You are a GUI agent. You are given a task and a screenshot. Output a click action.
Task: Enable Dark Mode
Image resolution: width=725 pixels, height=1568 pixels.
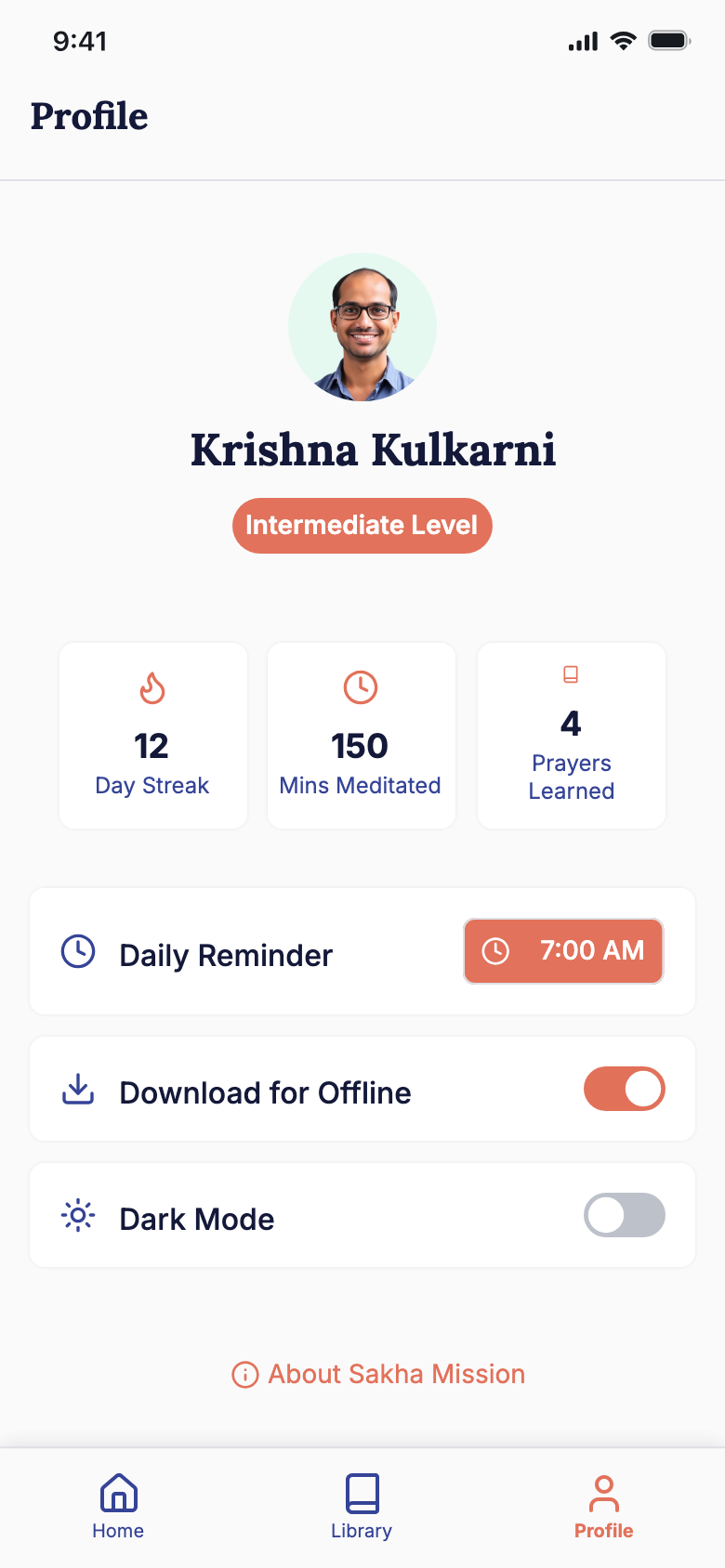click(624, 1215)
